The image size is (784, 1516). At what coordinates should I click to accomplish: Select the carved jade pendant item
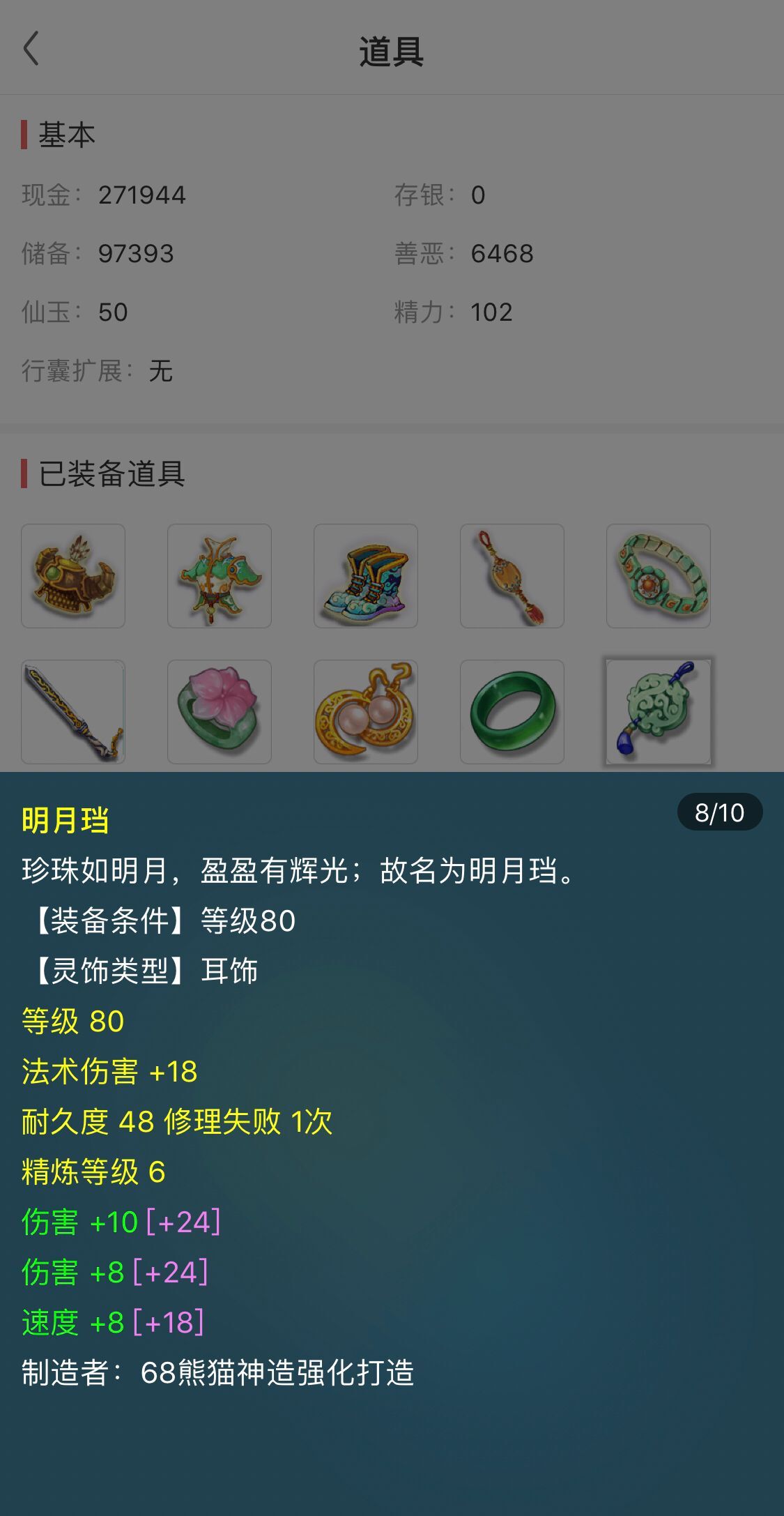click(659, 712)
